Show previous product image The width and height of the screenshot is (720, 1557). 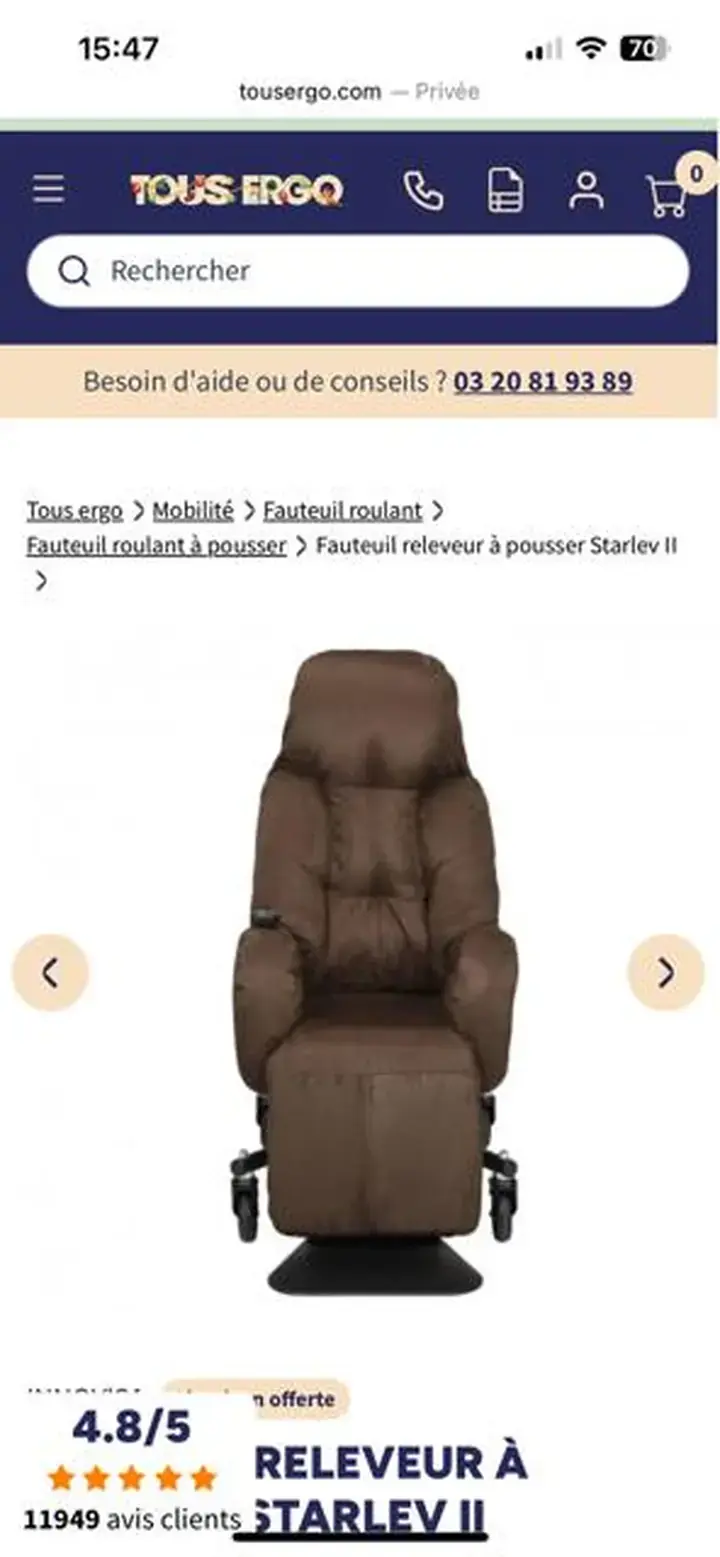click(50, 972)
